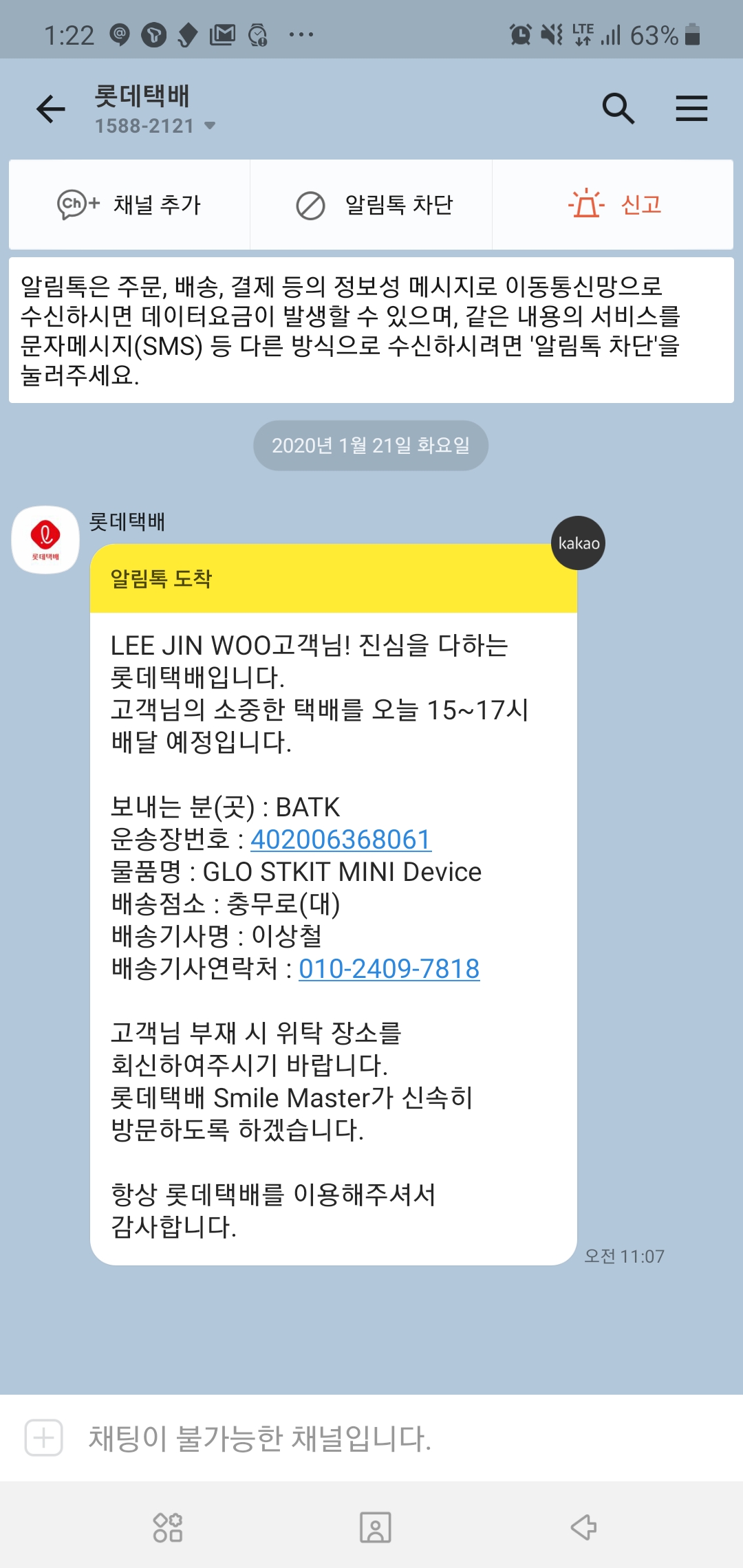This screenshot has width=743, height=1568.
Task: Tap the plus attach button
Action: click(44, 1437)
